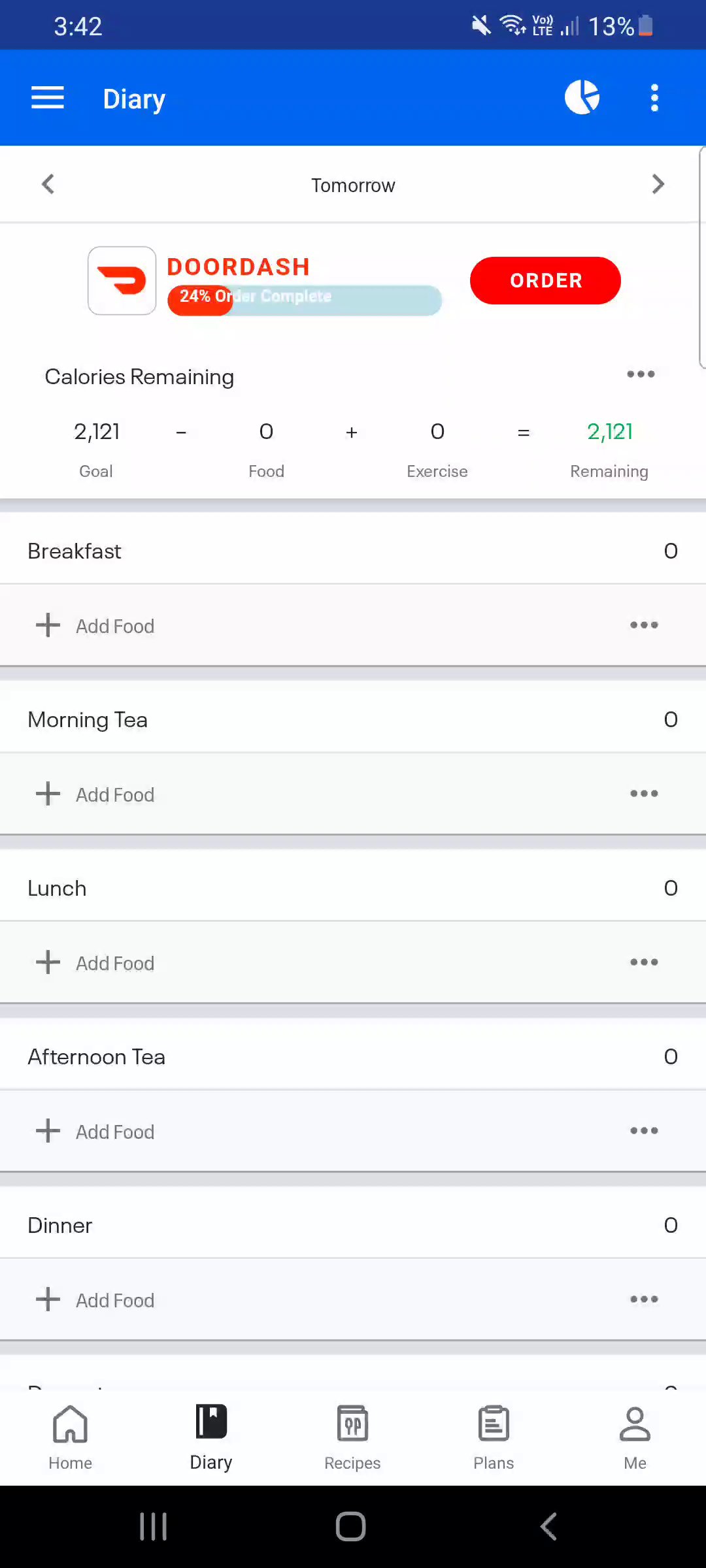This screenshot has height=1568, width=706.
Task: Switch to the Me tab
Action: tap(635, 1437)
